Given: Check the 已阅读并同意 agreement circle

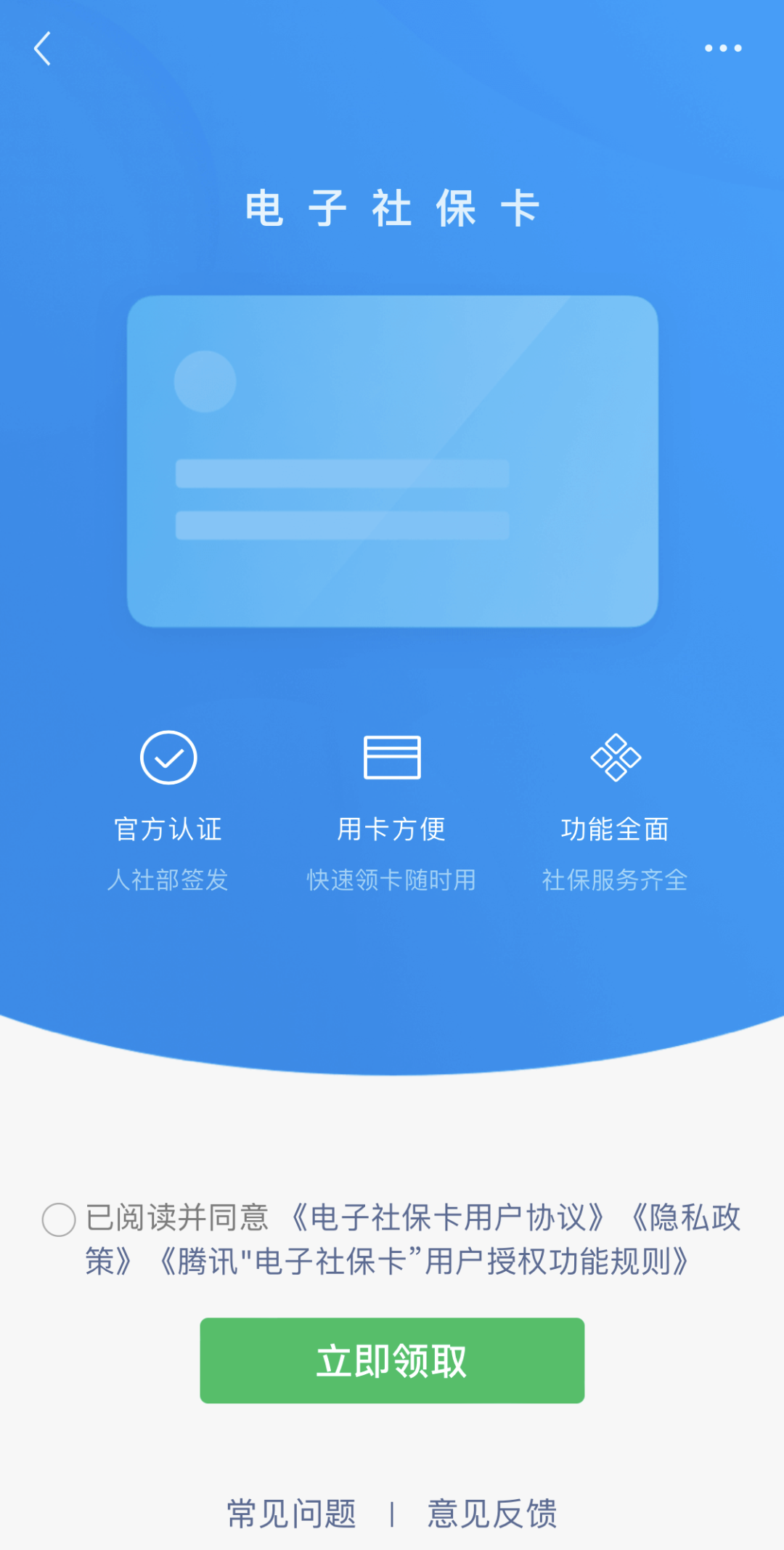Looking at the screenshot, I should (x=59, y=1220).
